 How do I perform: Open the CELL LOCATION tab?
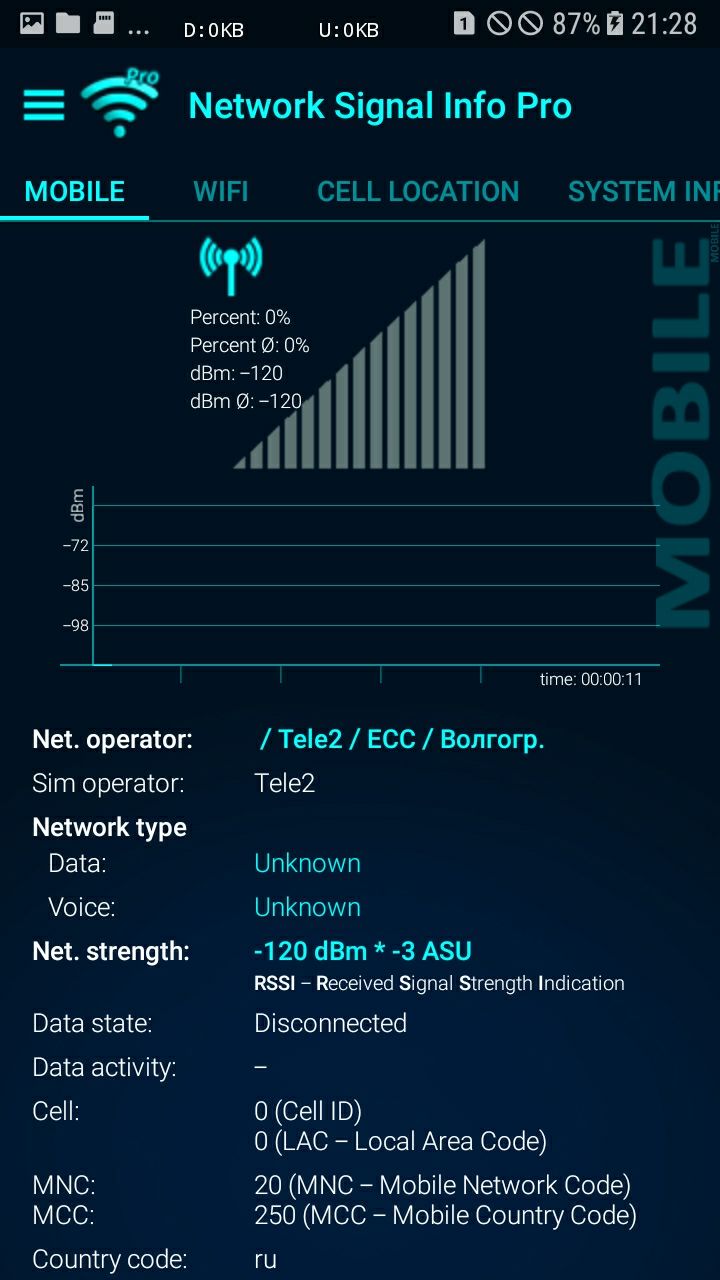click(418, 192)
